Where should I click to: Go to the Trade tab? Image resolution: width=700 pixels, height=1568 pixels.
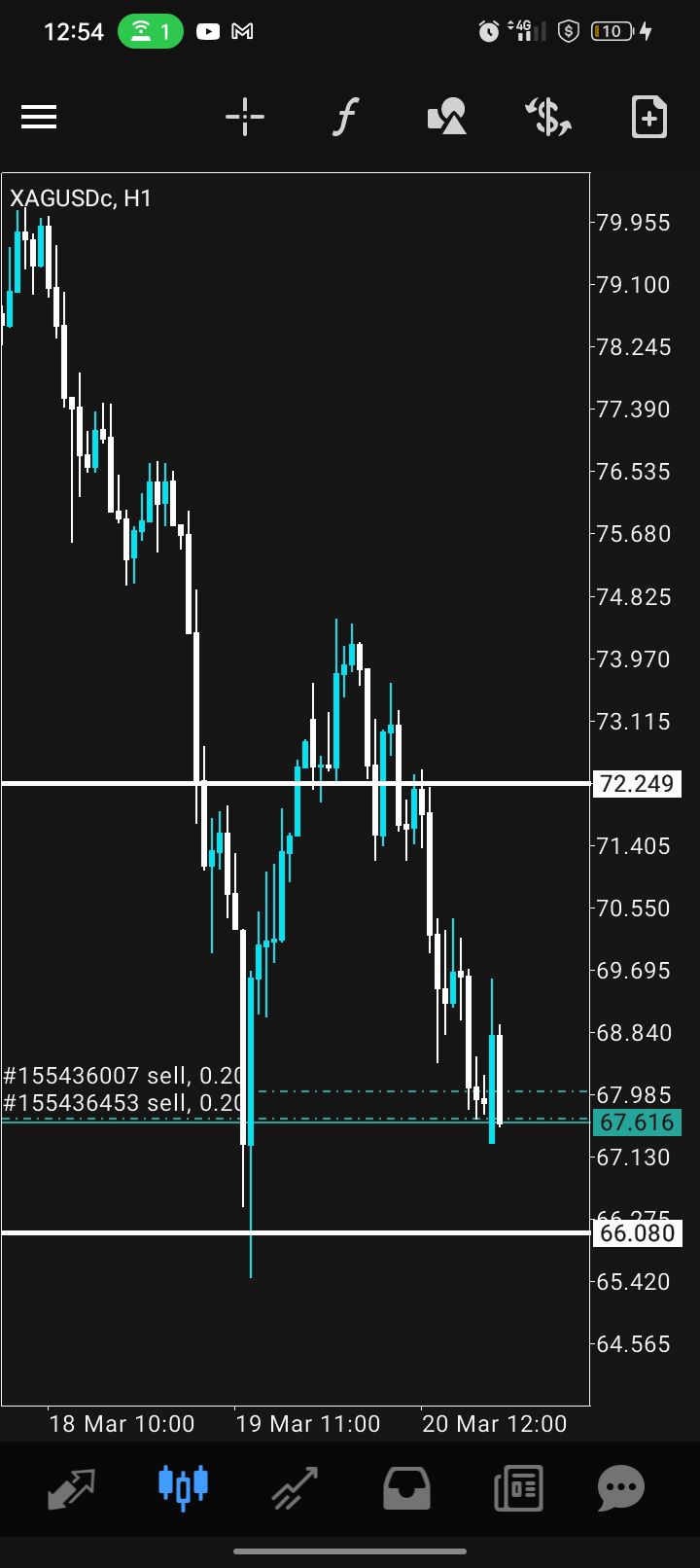coord(295,1487)
